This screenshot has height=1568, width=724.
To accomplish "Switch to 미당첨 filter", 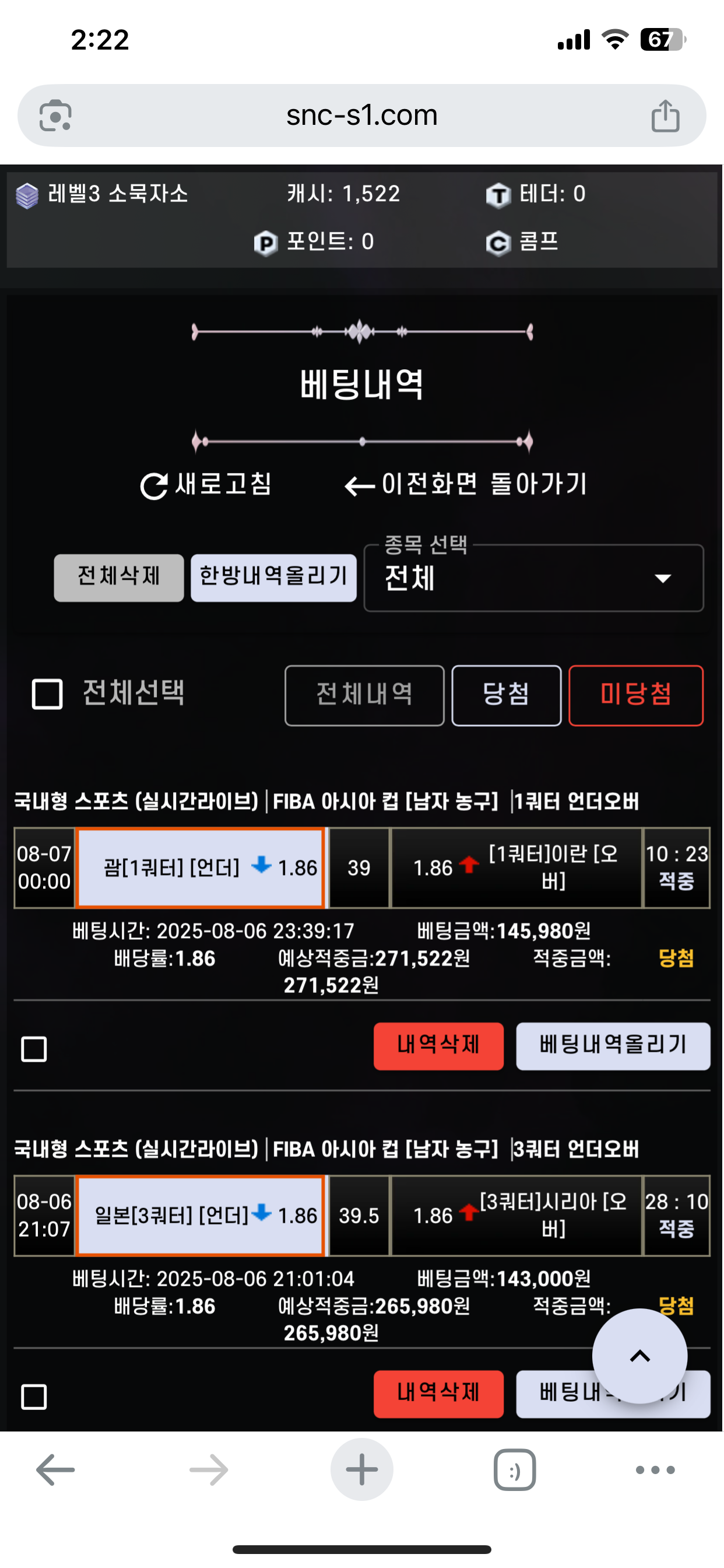I will [x=635, y=695].
